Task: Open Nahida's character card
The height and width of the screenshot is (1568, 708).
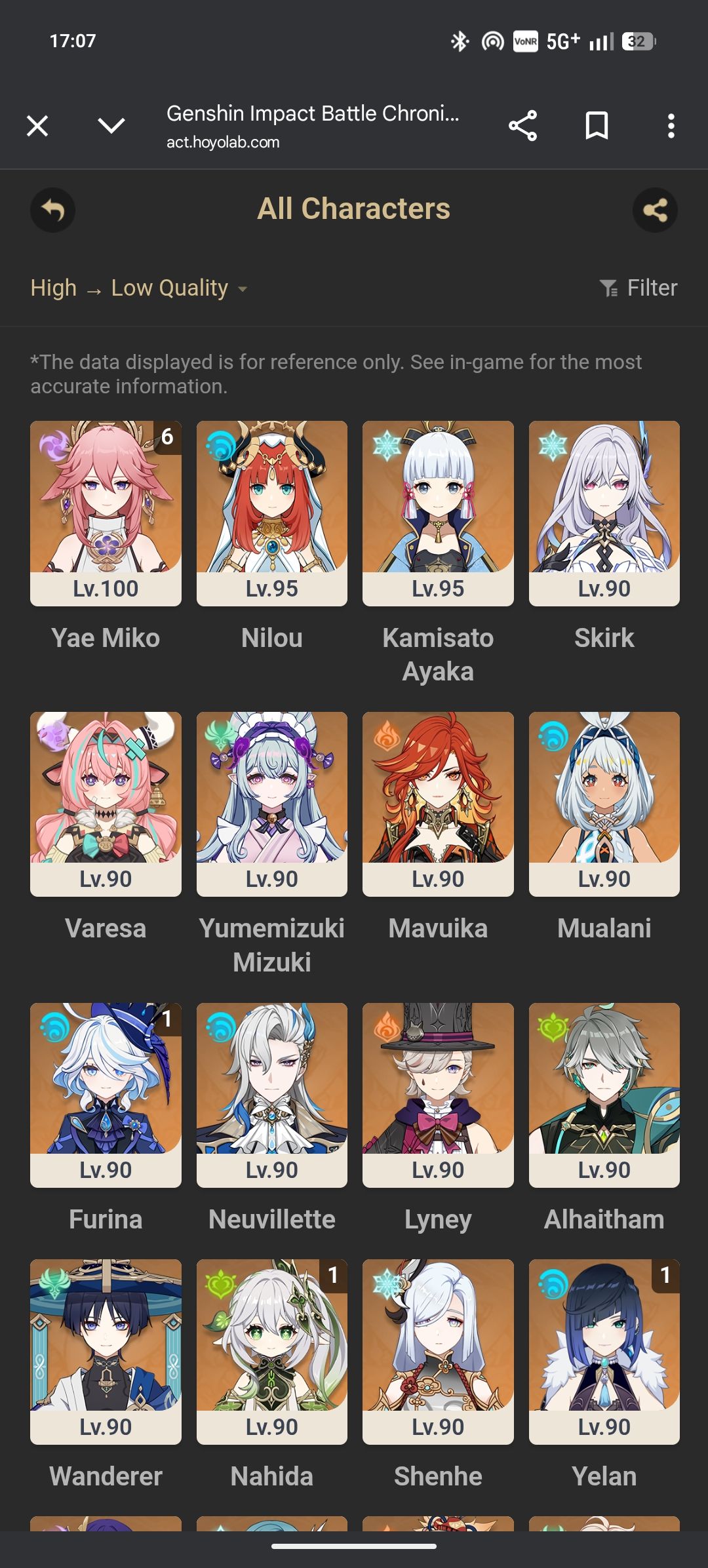Action: coord(272,1351)
